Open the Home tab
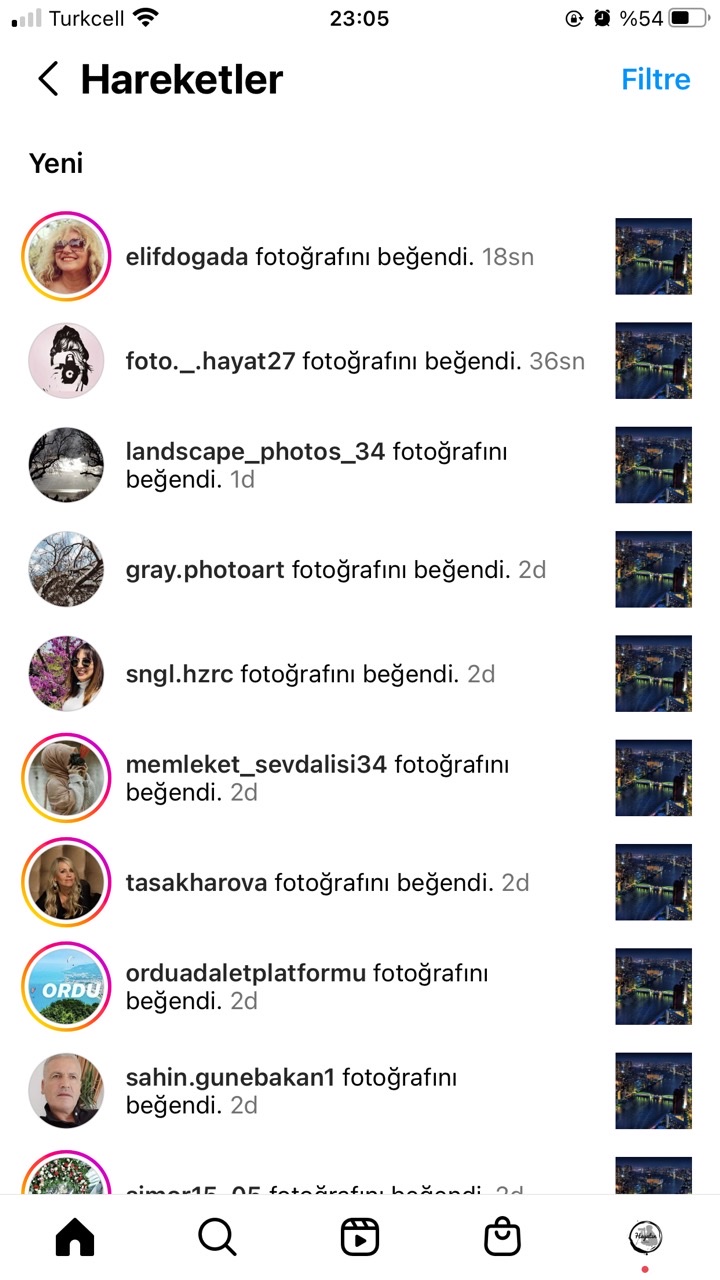Viewport: 720px width, 1280px height. click(x=75, y=1238)
